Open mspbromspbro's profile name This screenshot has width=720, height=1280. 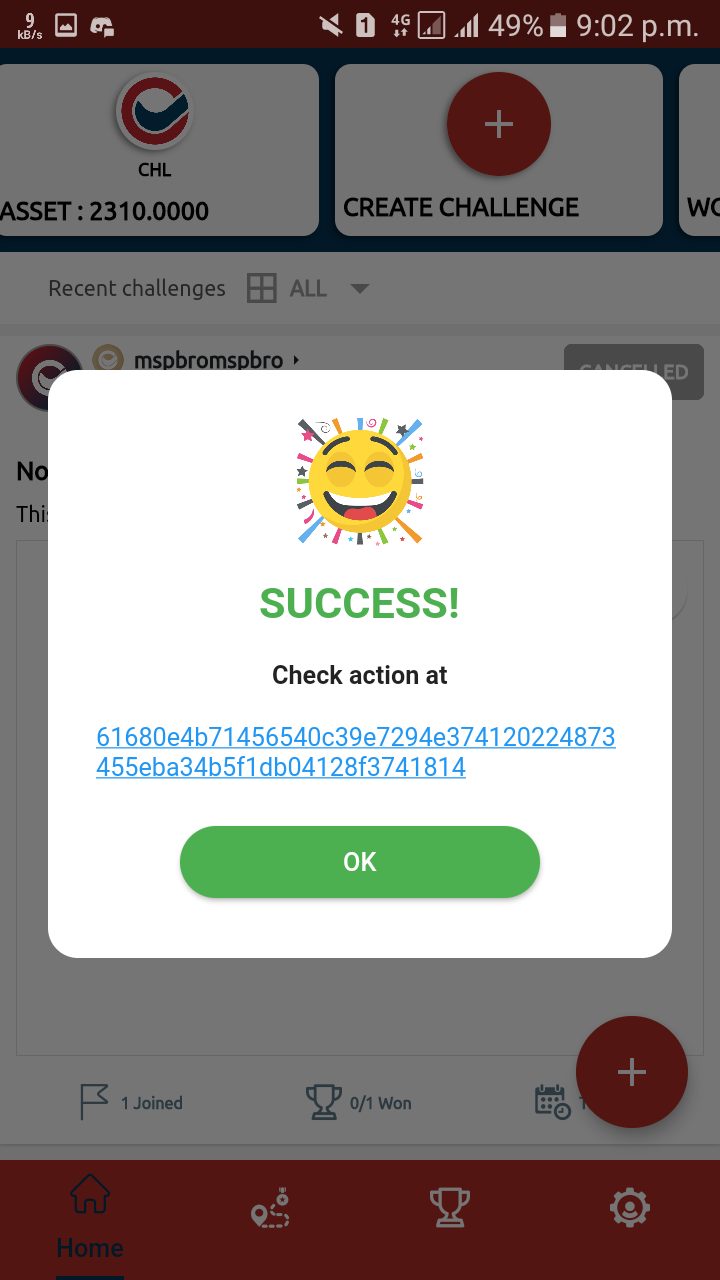208,360
